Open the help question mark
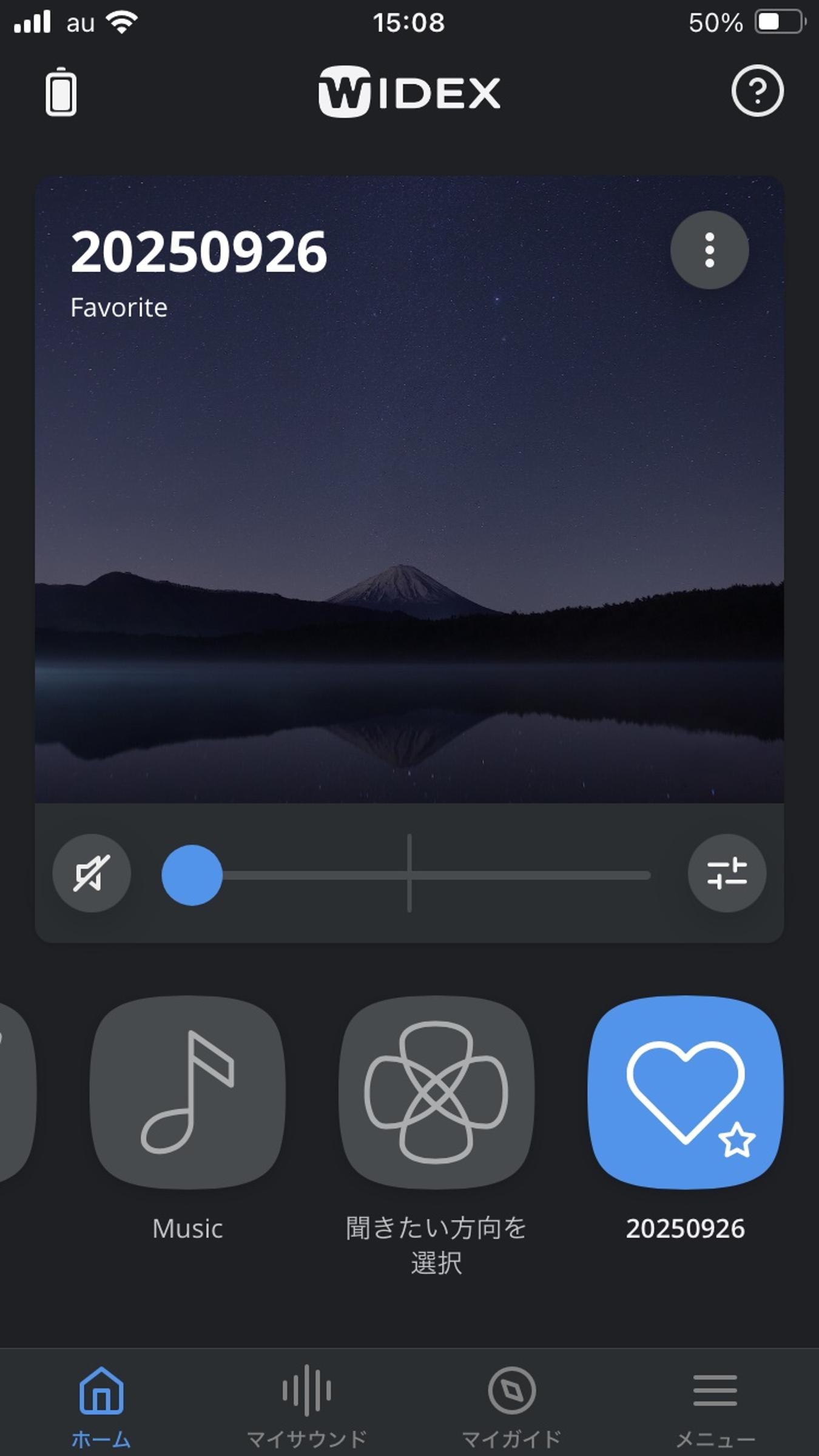 pos(757,91)
